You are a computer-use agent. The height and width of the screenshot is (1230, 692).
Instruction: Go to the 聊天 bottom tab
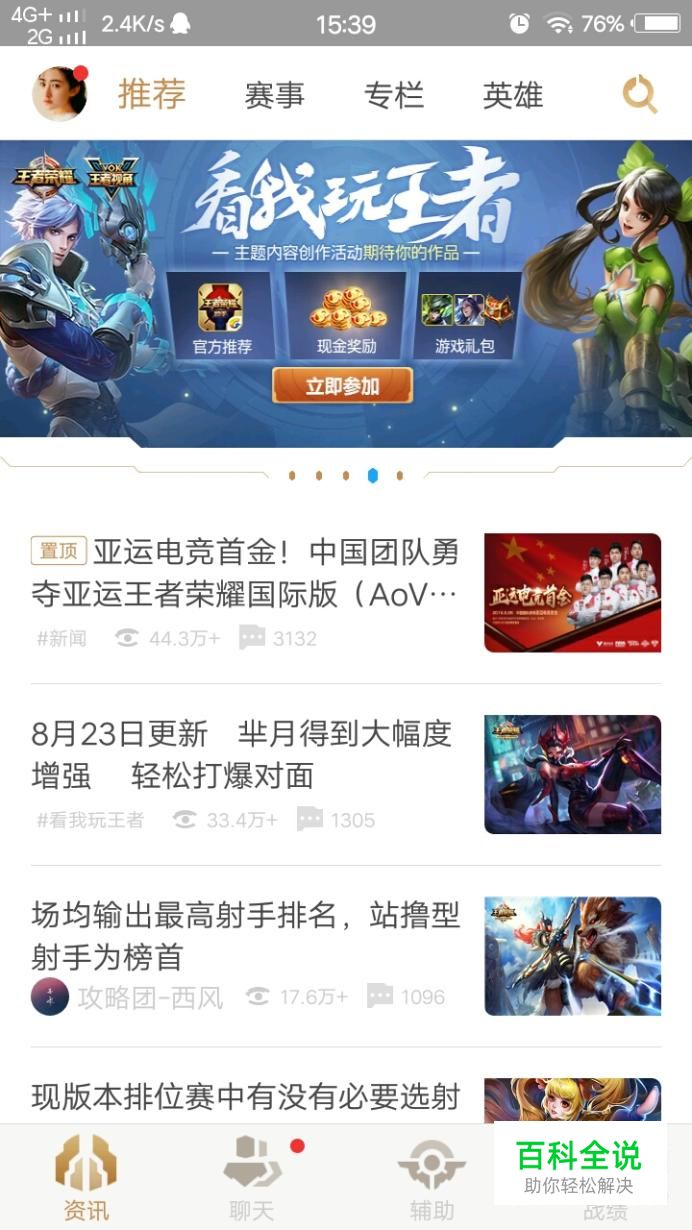252,1178
